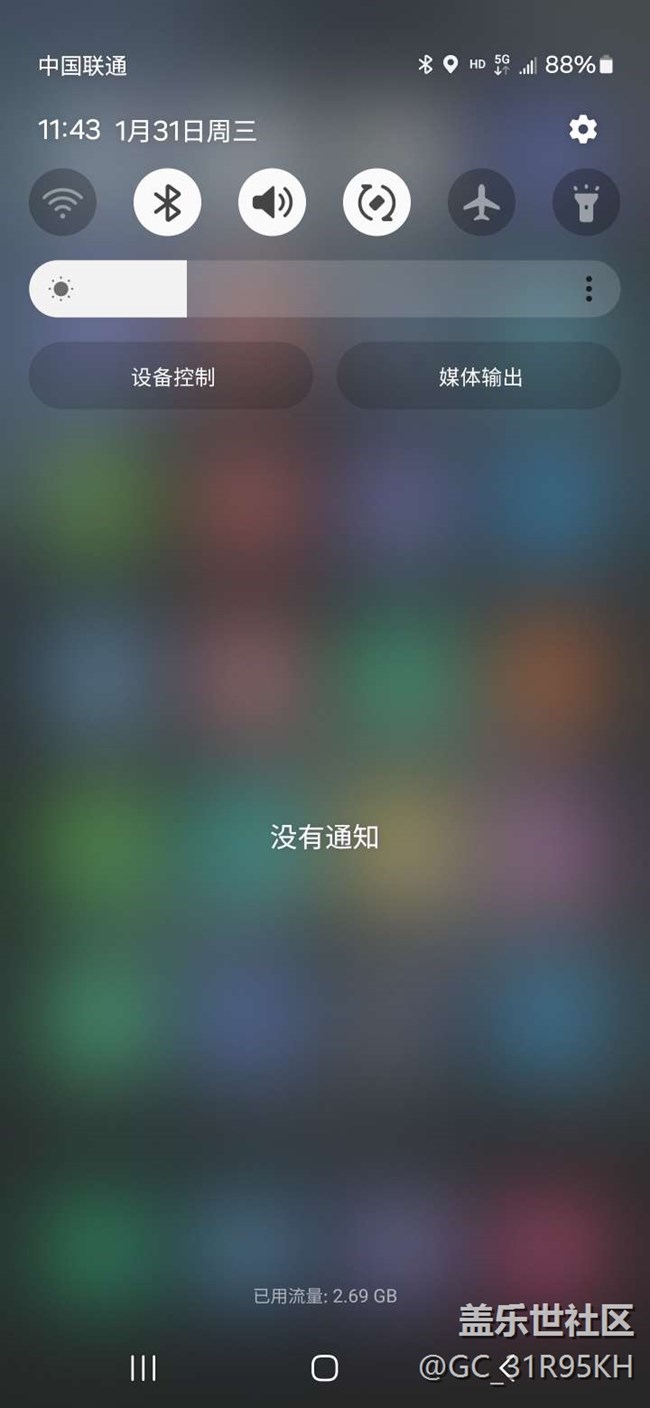Go to the home screen
Viewport: 650px width, 1408px height.
[324, 1368]
